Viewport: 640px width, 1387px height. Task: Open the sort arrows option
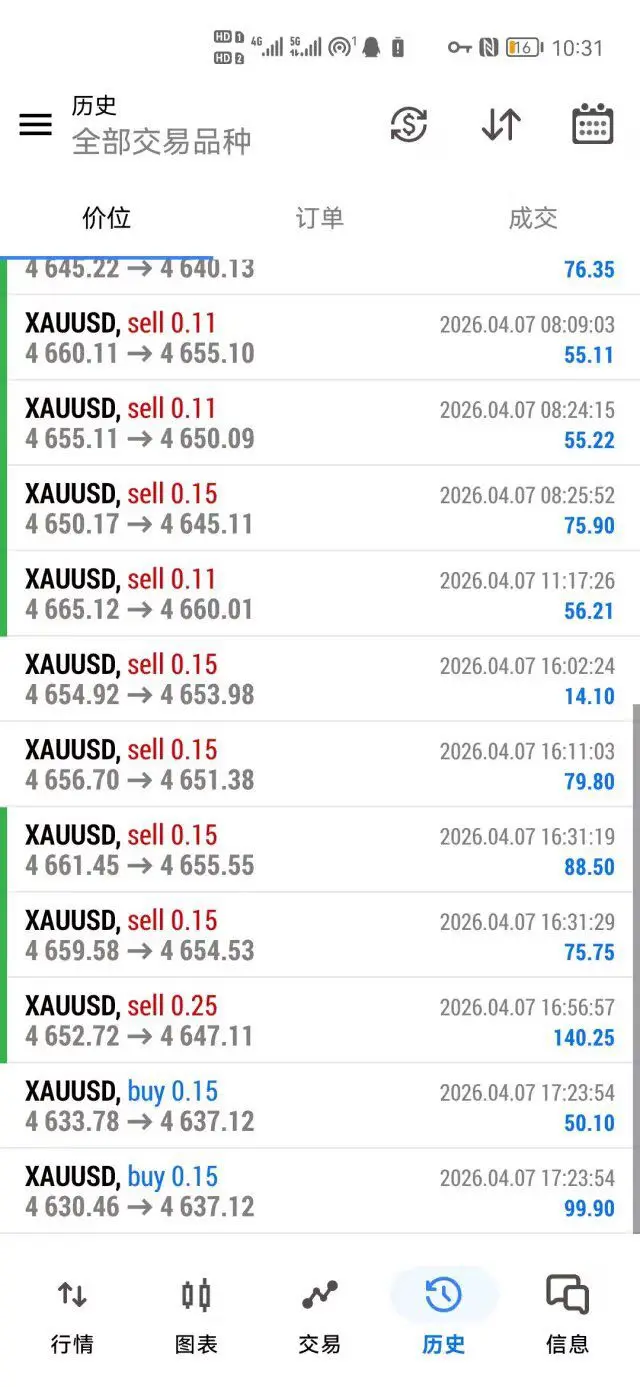click(x=501, y=125)
